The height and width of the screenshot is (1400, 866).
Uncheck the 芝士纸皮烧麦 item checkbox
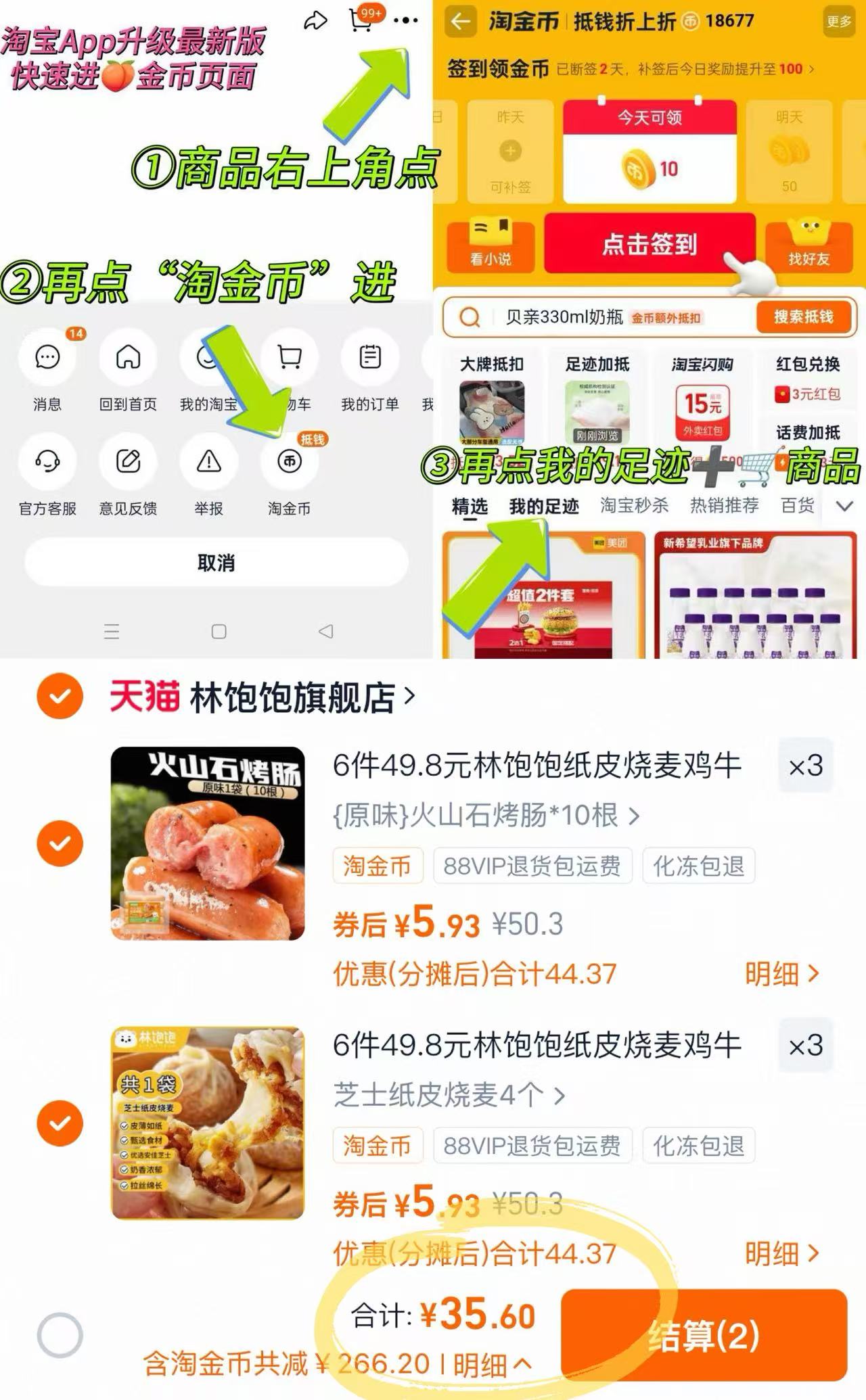[62, 1123]
